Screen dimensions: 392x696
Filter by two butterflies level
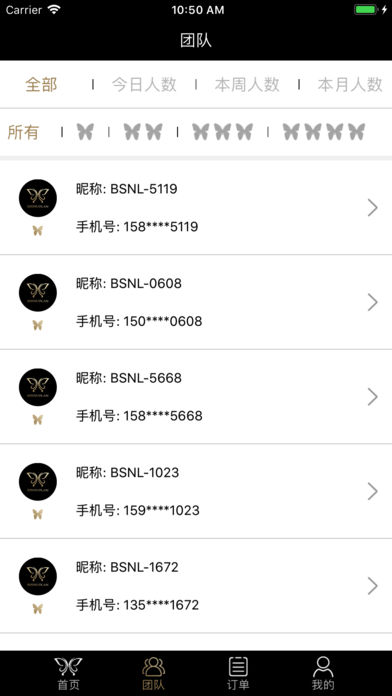143,132
